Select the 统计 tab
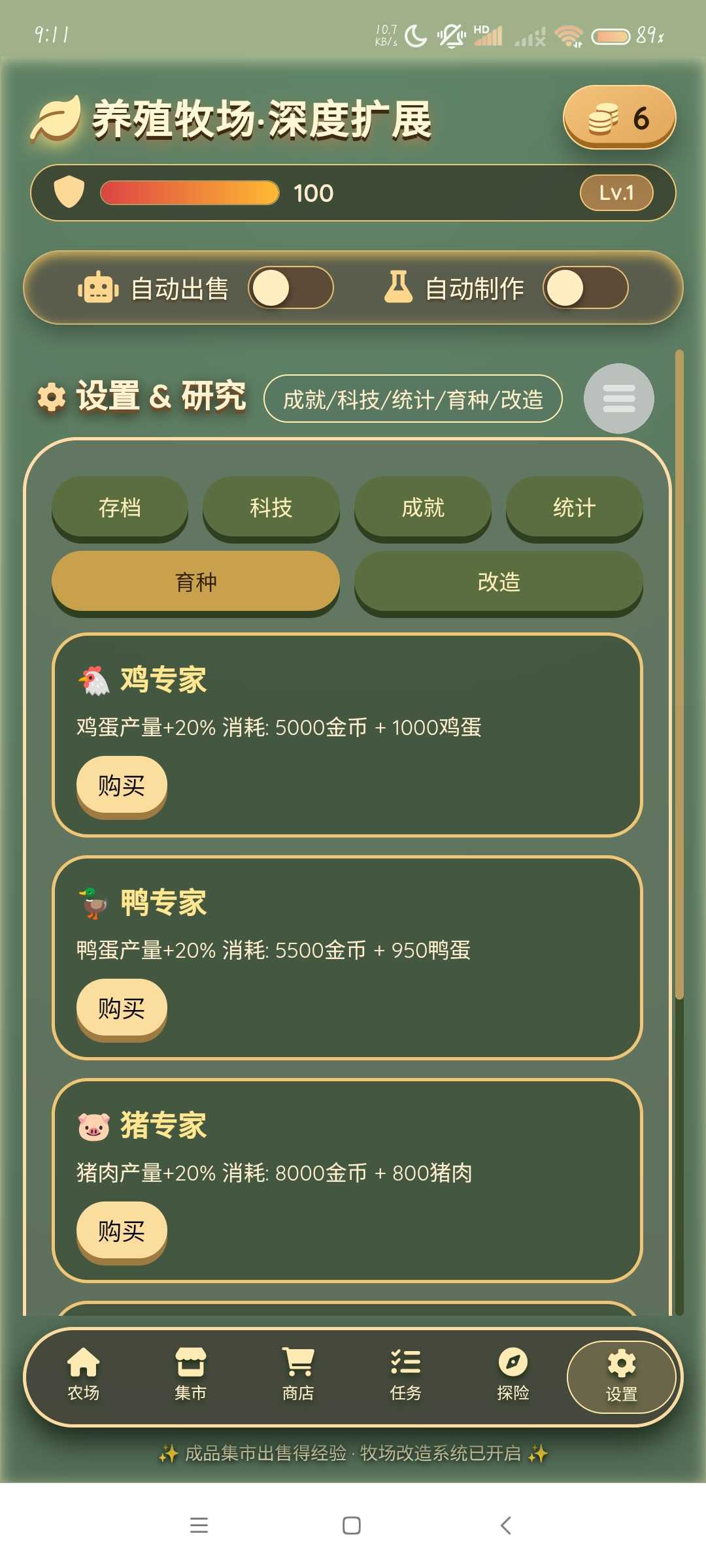Viewport: 706px width, 1568px height. (574, 508)
